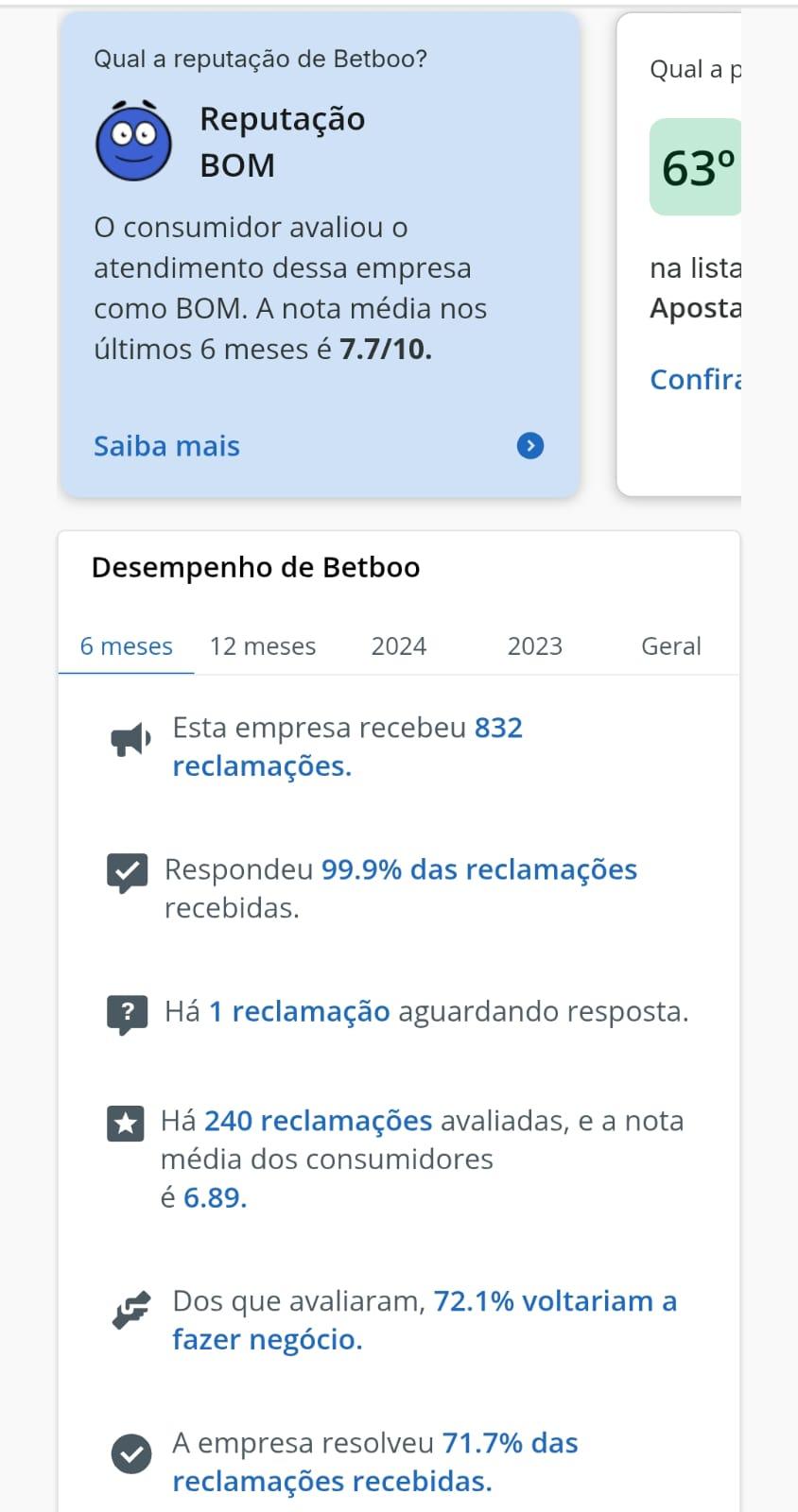Select the star rated-complaints icon
The image size is (798, 1512).
125,1122
